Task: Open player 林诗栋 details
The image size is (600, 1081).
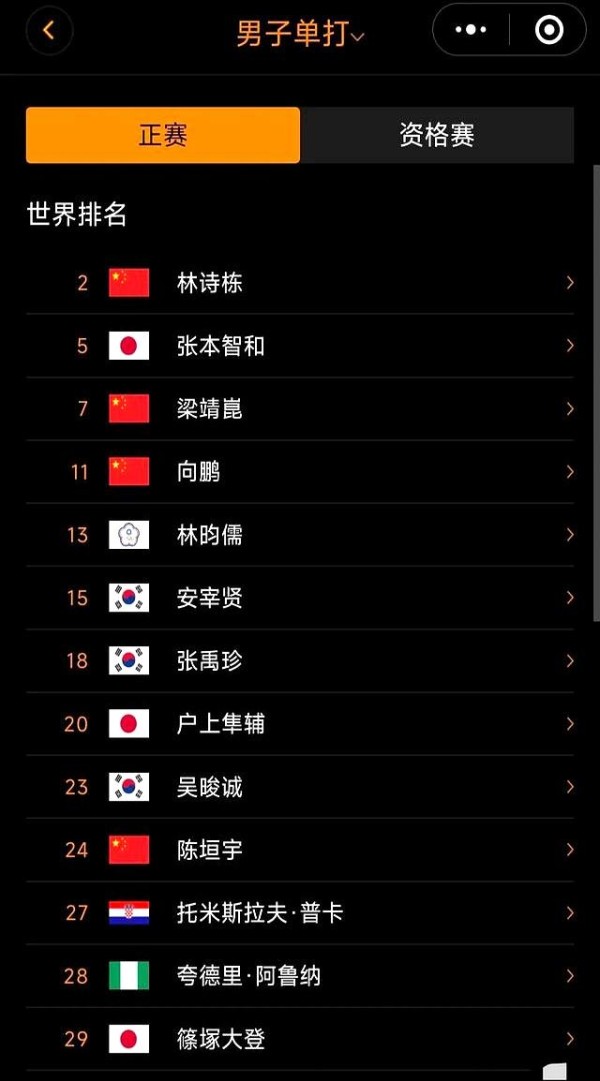Action: pos(300,283)
